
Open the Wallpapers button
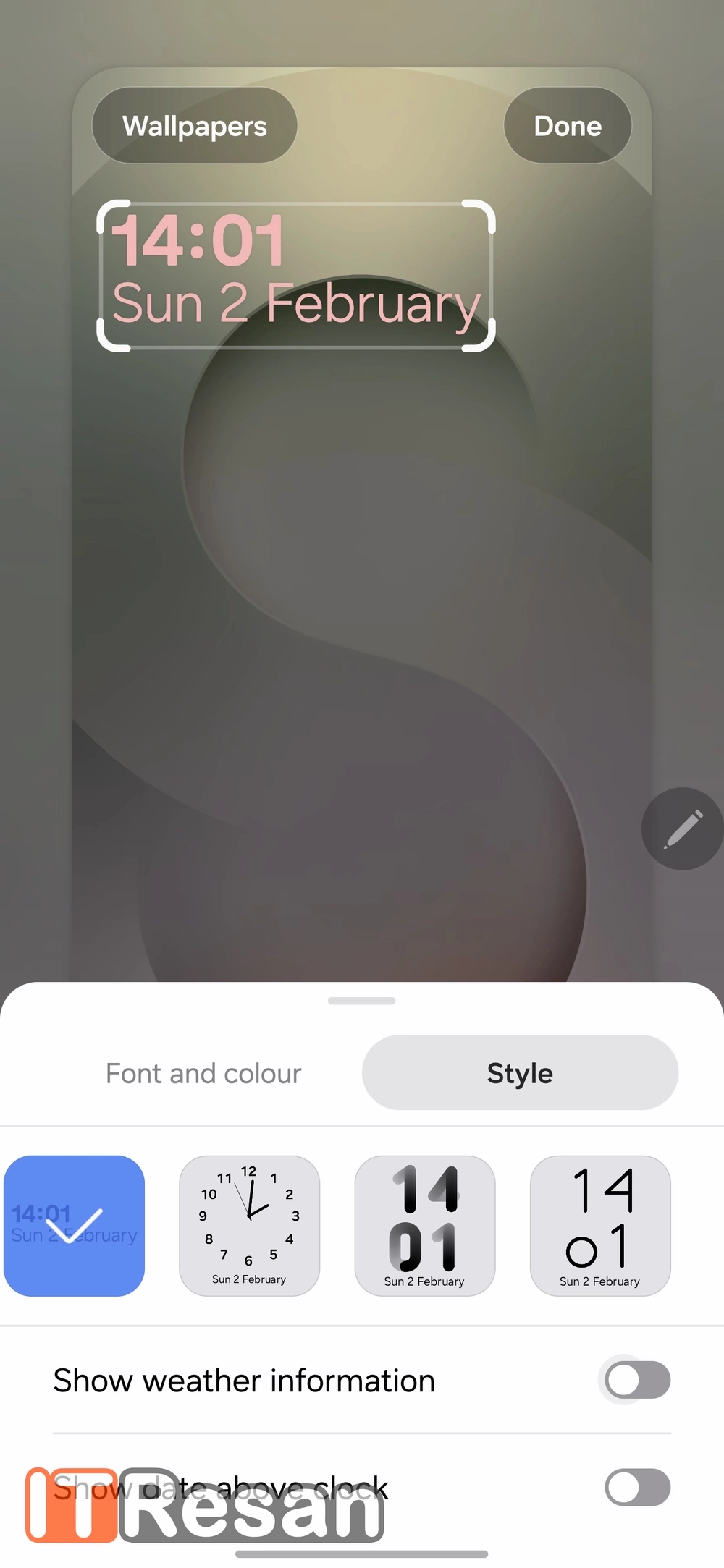pyautogui.click(x=195, y=126)
